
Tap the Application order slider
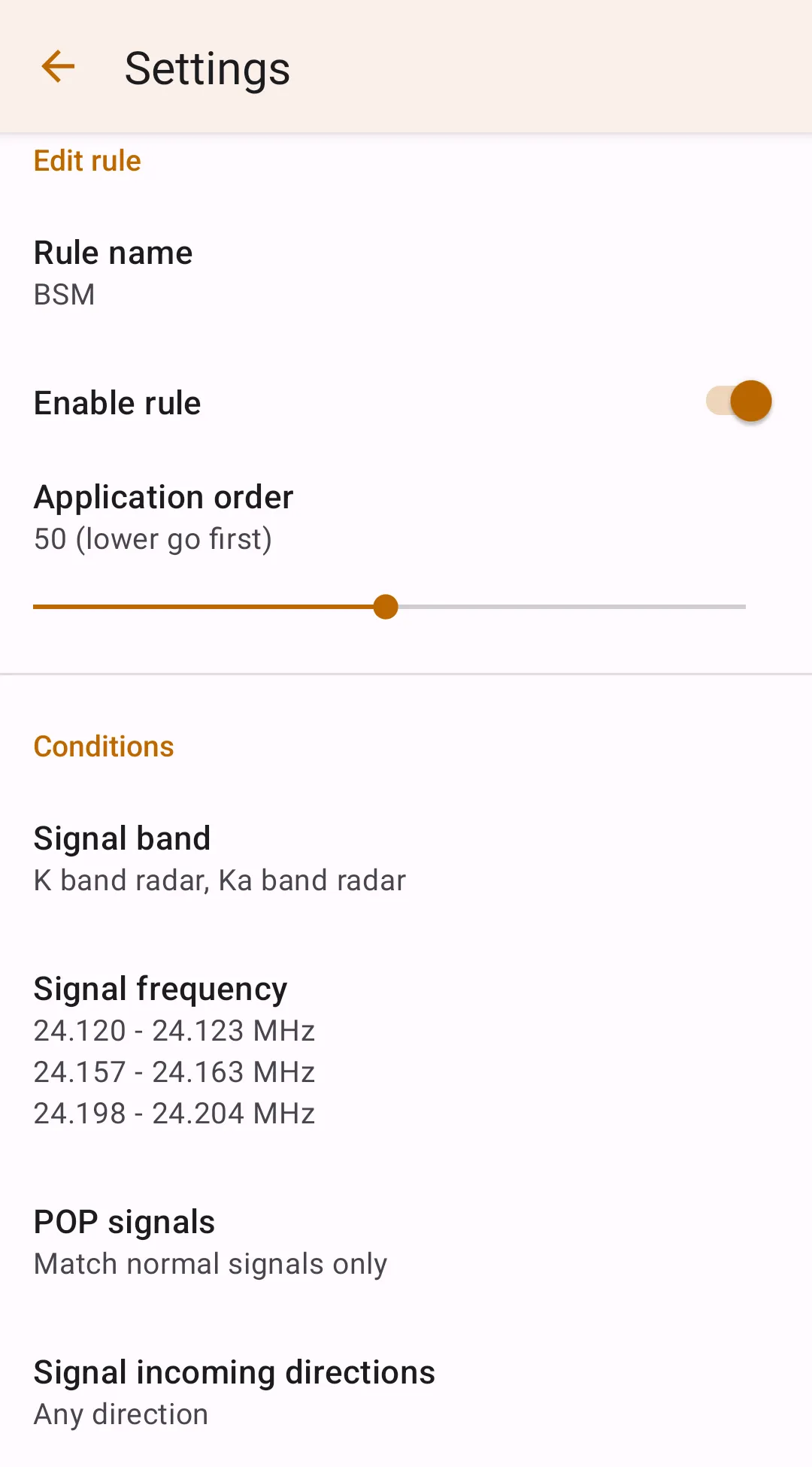386,607
